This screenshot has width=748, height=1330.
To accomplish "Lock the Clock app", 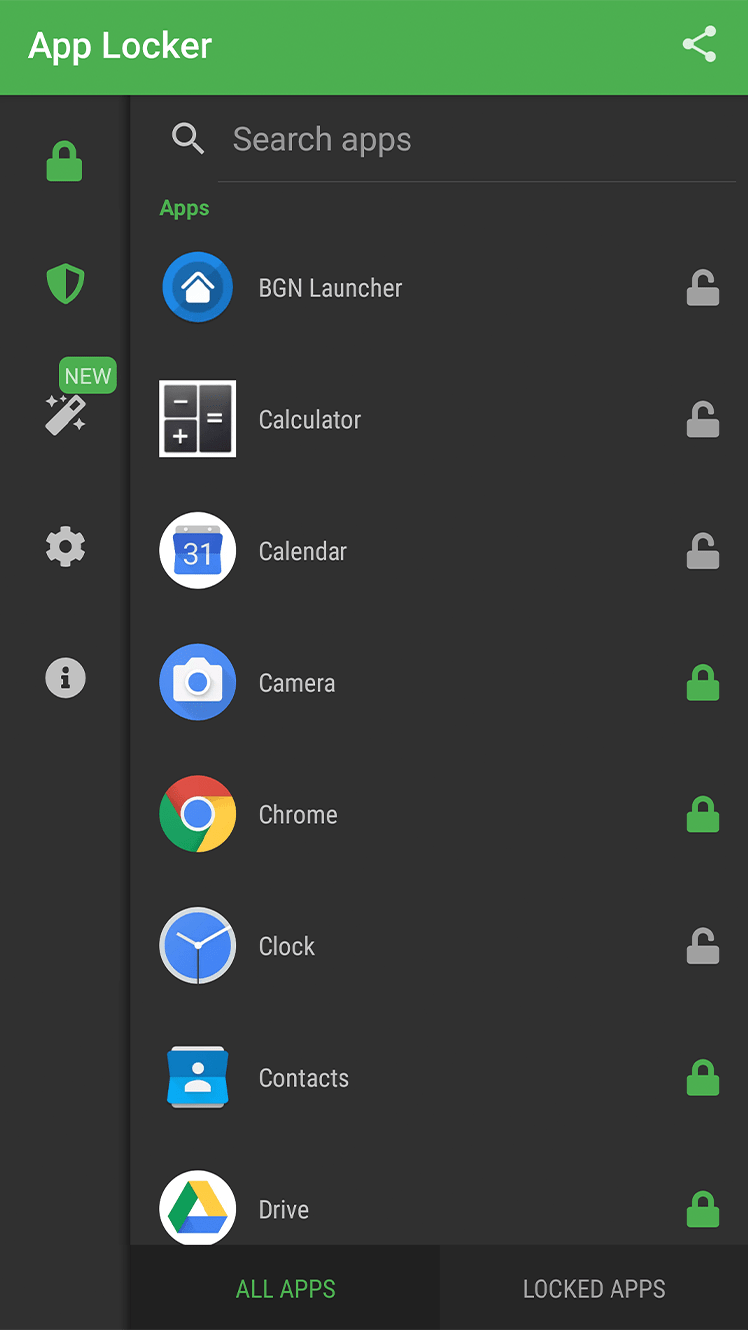I will tap(703, 946).
